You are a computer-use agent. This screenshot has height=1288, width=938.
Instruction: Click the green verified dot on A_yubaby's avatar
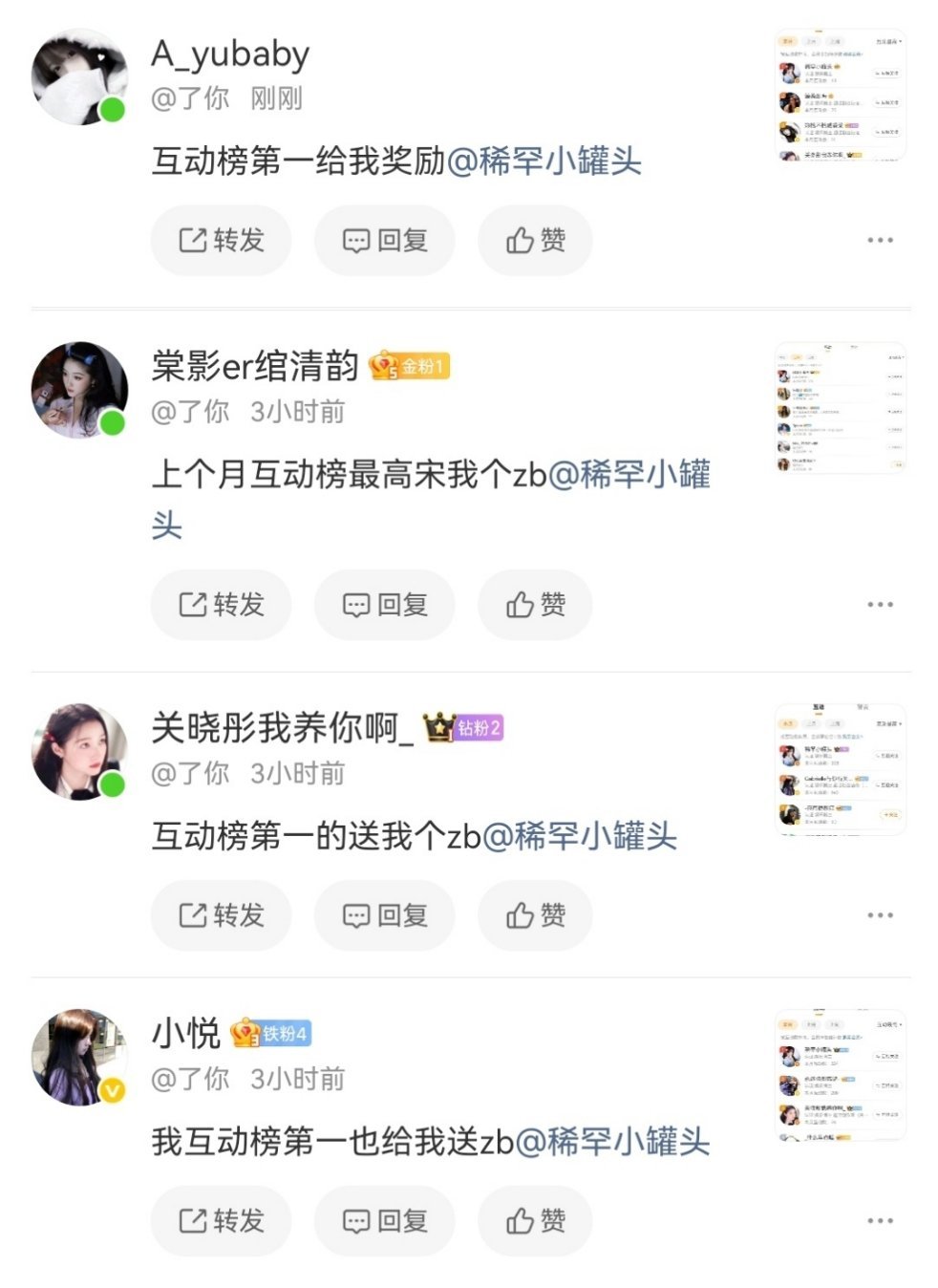coord(110,107)
